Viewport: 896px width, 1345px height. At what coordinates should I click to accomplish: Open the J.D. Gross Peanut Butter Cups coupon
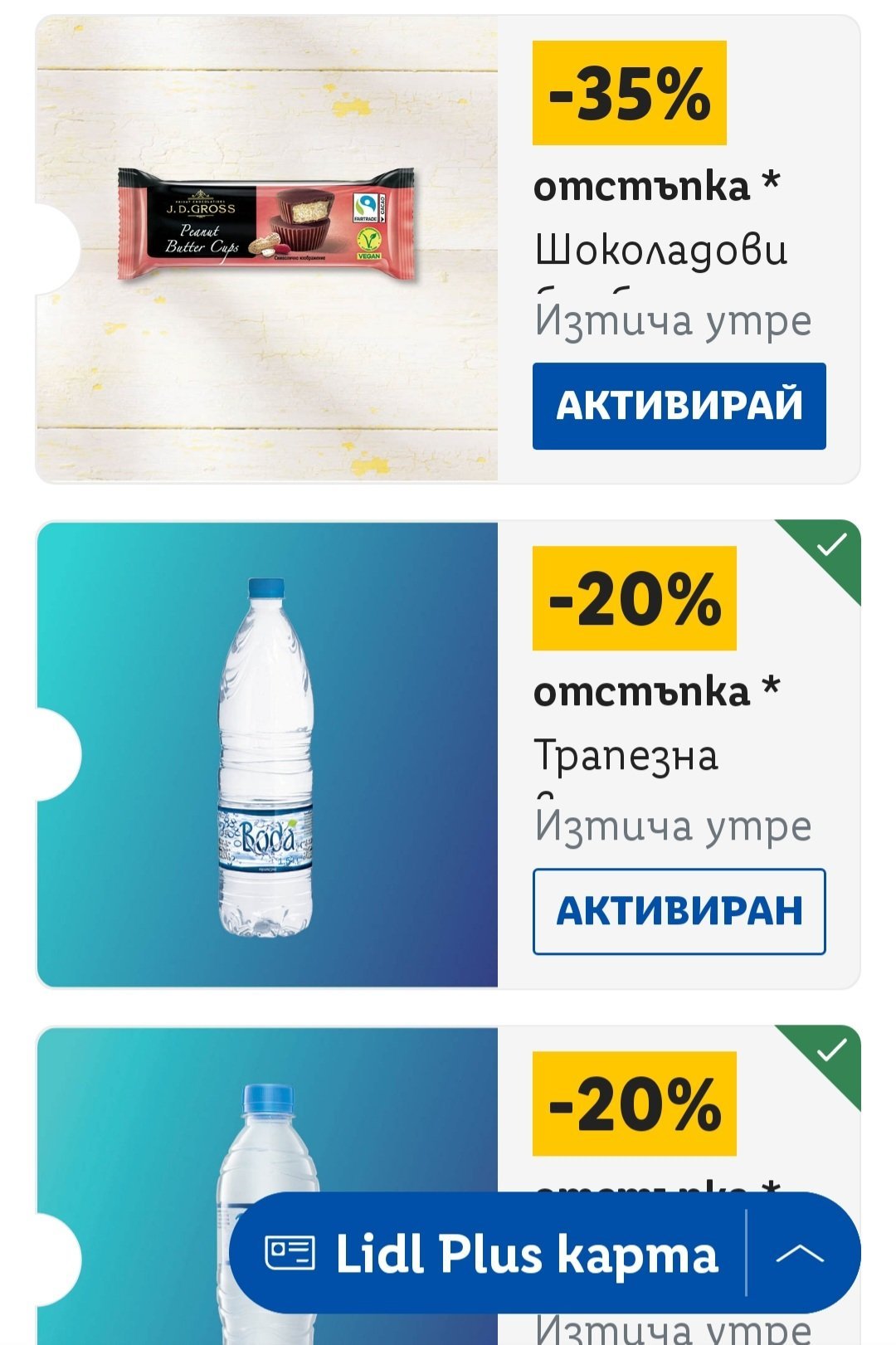(x=267, y=226)
